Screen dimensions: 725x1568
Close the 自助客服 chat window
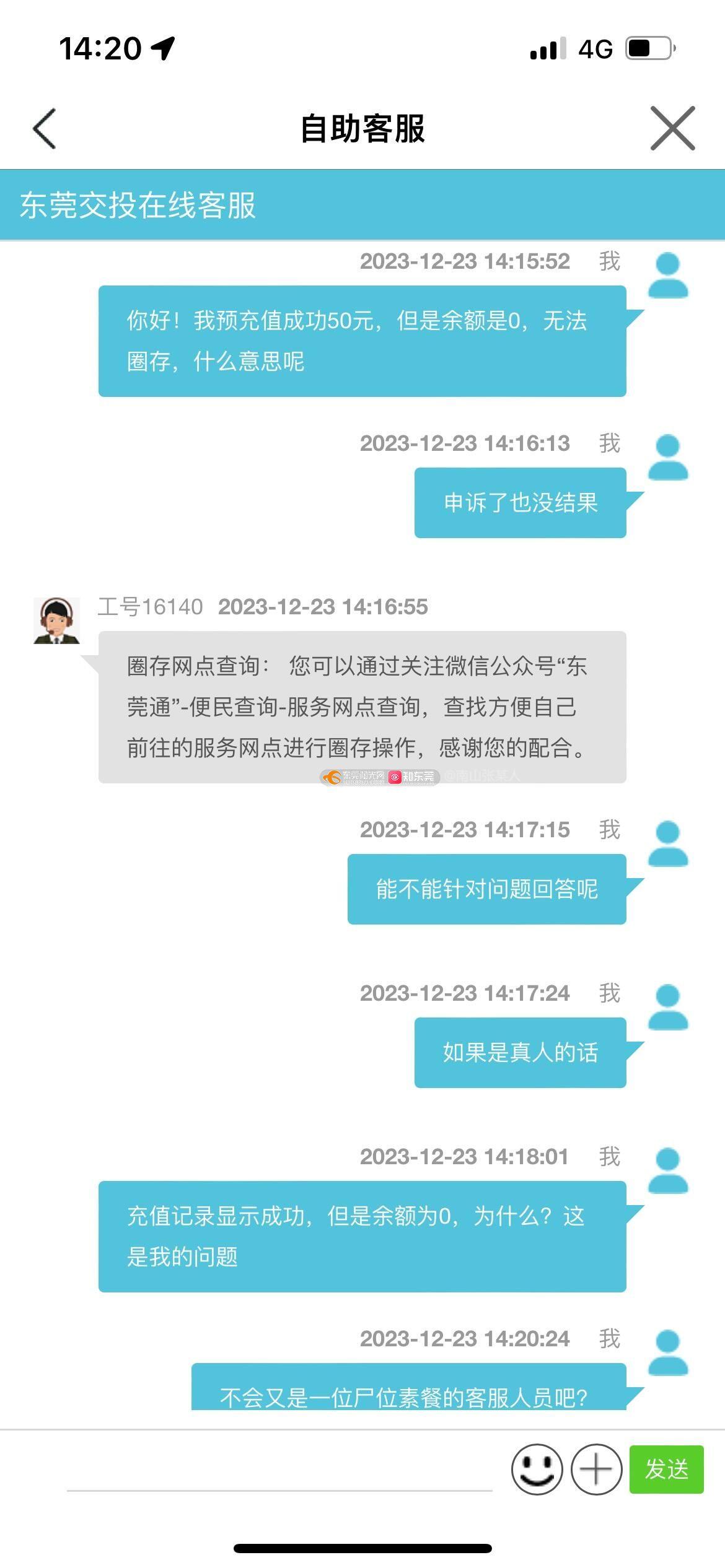(672, 128)
